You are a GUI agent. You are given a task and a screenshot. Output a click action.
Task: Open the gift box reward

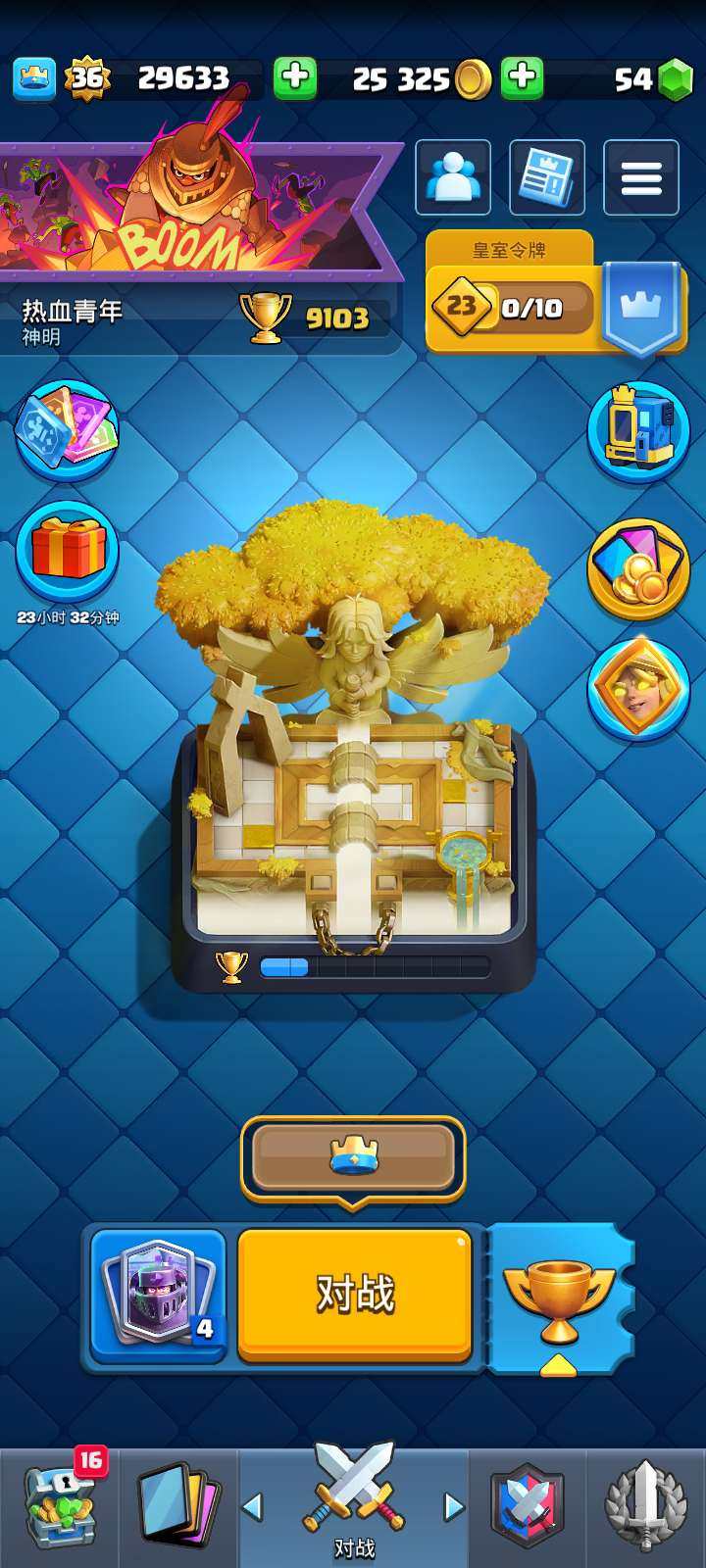tap(67, 551)
